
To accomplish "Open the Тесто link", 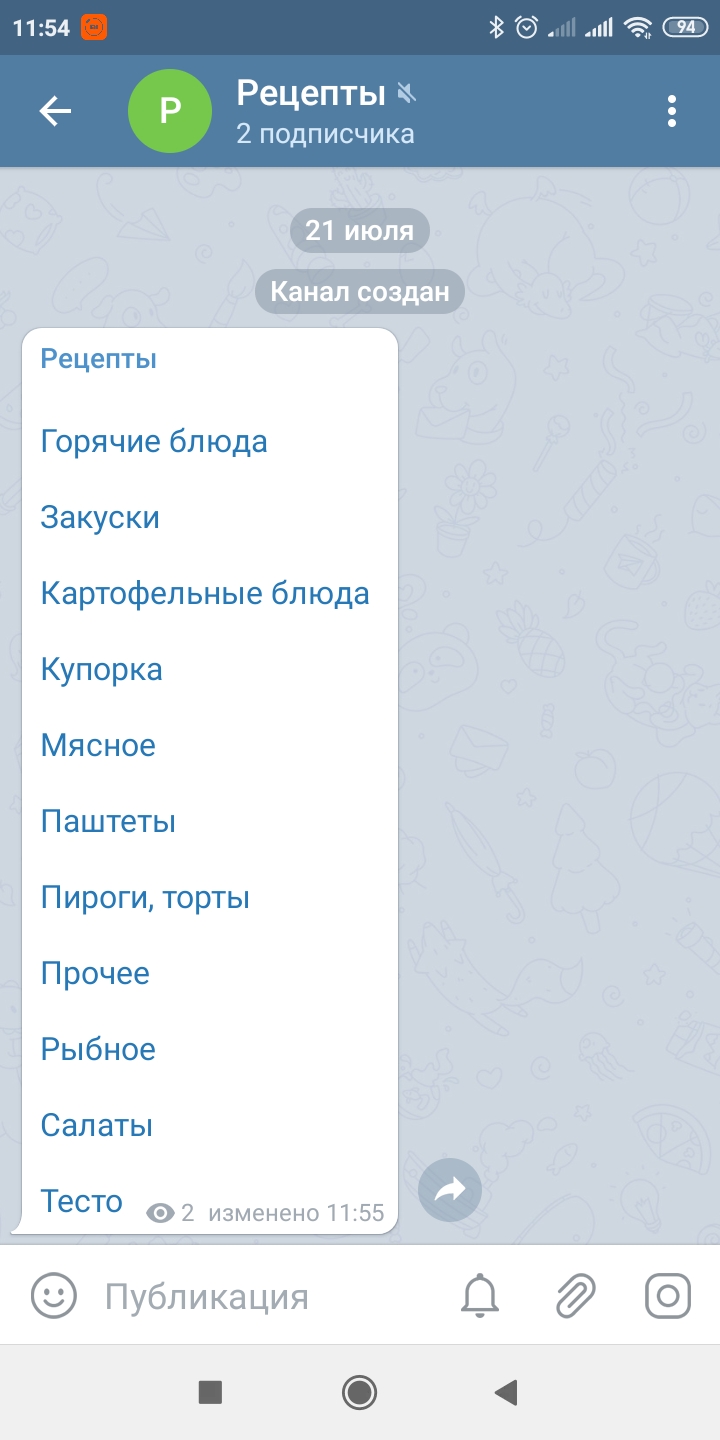I will click(82, 1201).
